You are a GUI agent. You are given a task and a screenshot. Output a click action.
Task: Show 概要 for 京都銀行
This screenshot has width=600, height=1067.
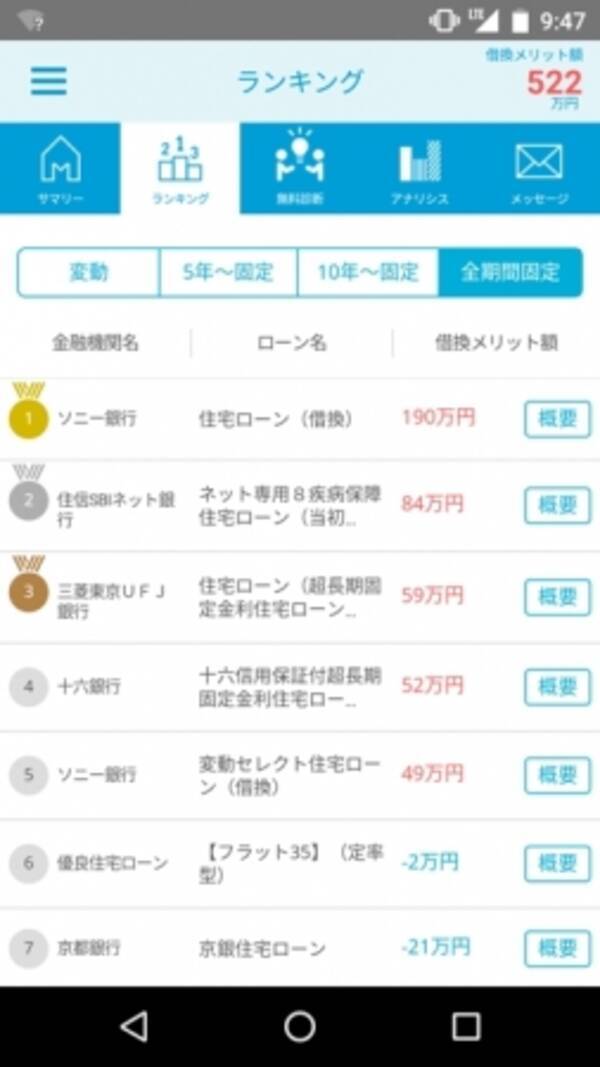click(x=557, y=947)
